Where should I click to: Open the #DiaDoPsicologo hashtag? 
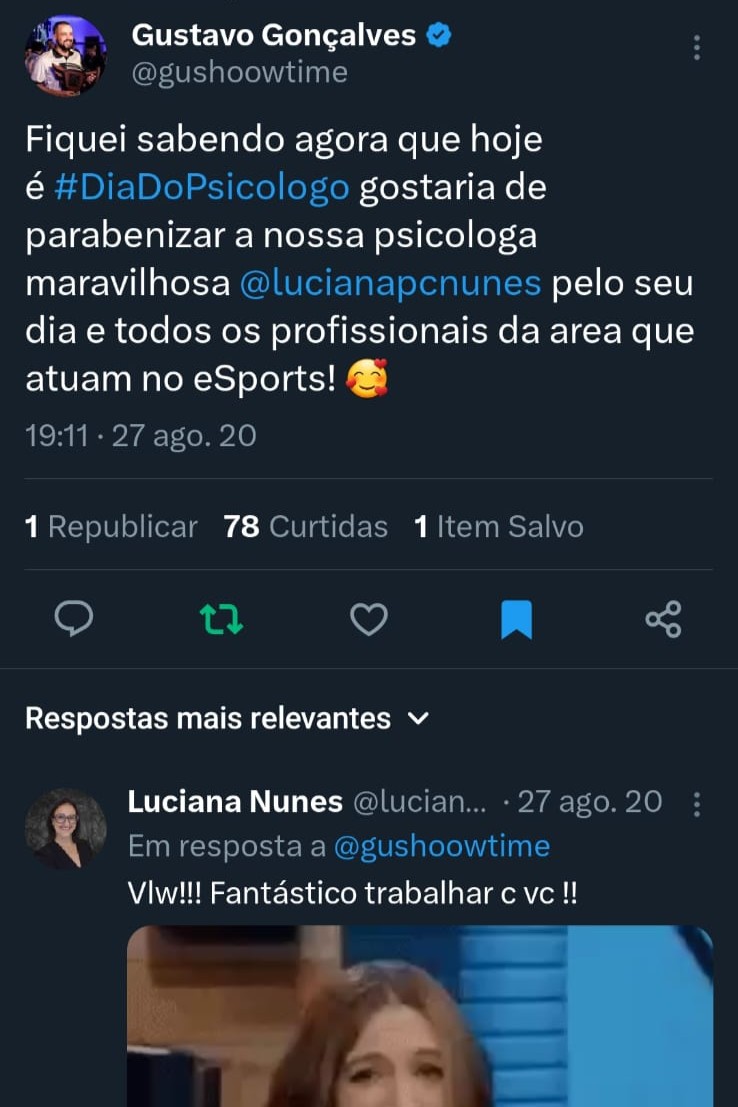coord(202,188)
